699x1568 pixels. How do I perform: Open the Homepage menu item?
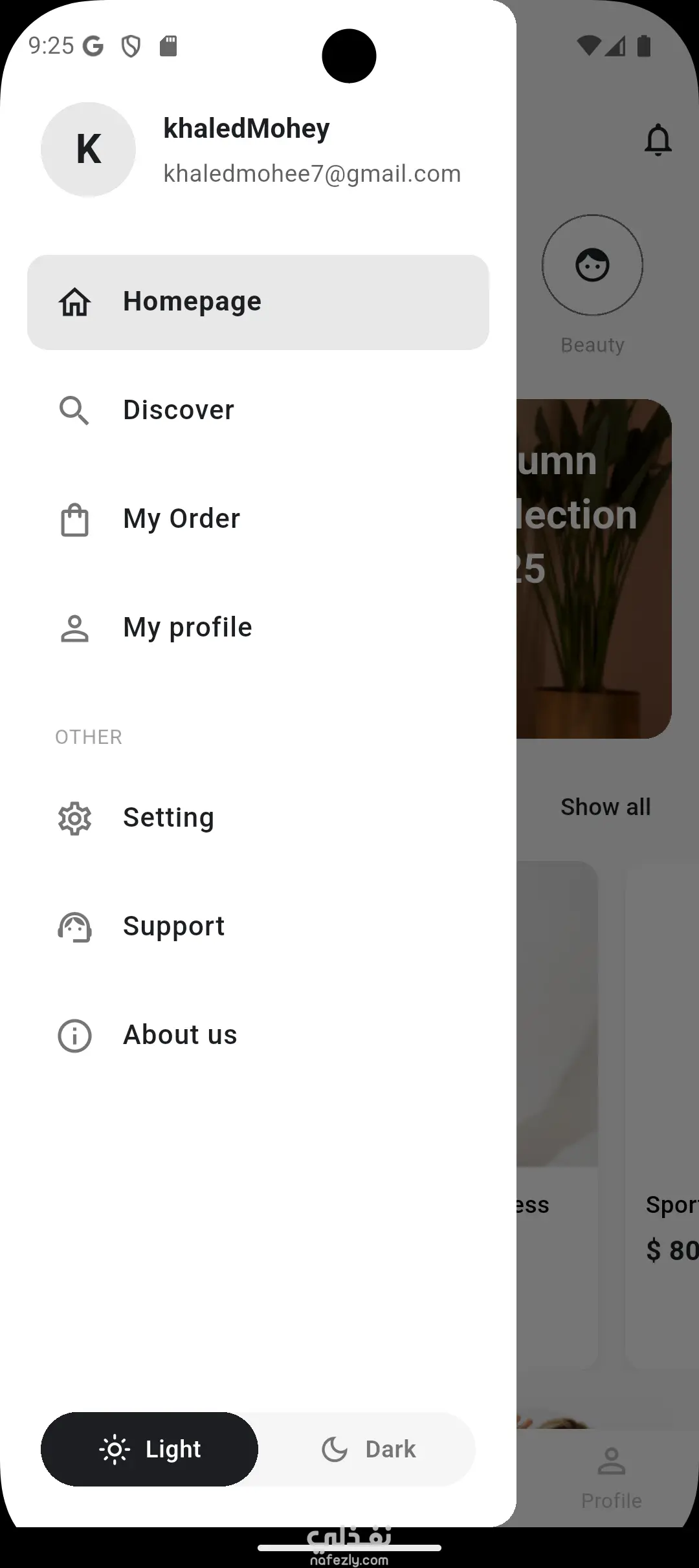click(258, 302)
